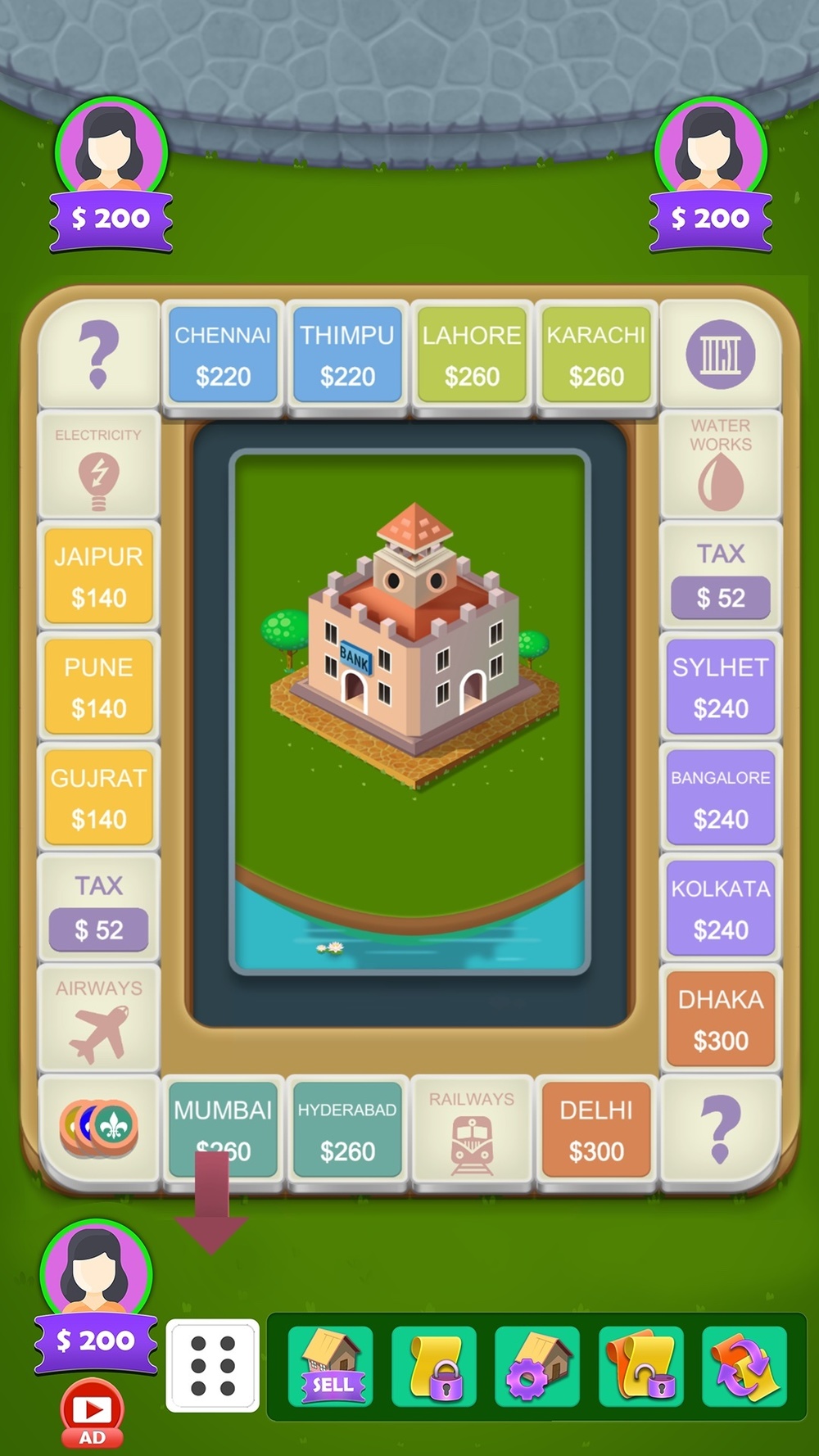Open the unmortgage property icon
Screen dimensions: 819x1456
pos(641,1366)
